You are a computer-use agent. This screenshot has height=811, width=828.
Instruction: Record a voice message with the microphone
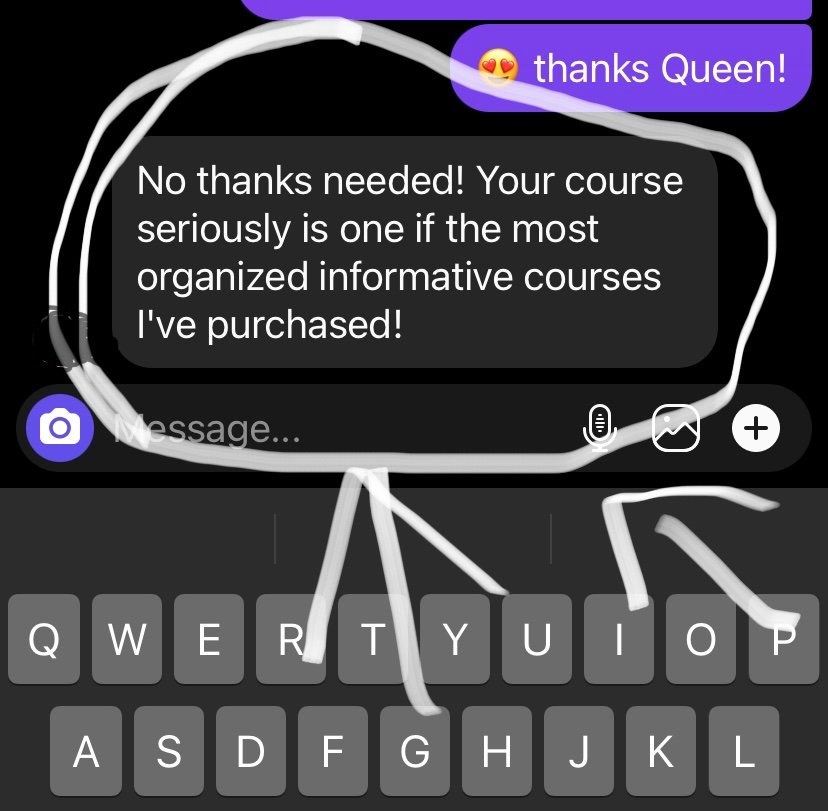coord(599,428)
